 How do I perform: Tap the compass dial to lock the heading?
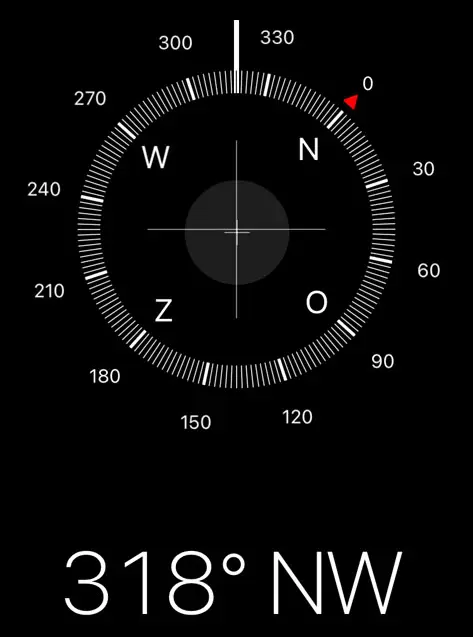click(236, 230)
